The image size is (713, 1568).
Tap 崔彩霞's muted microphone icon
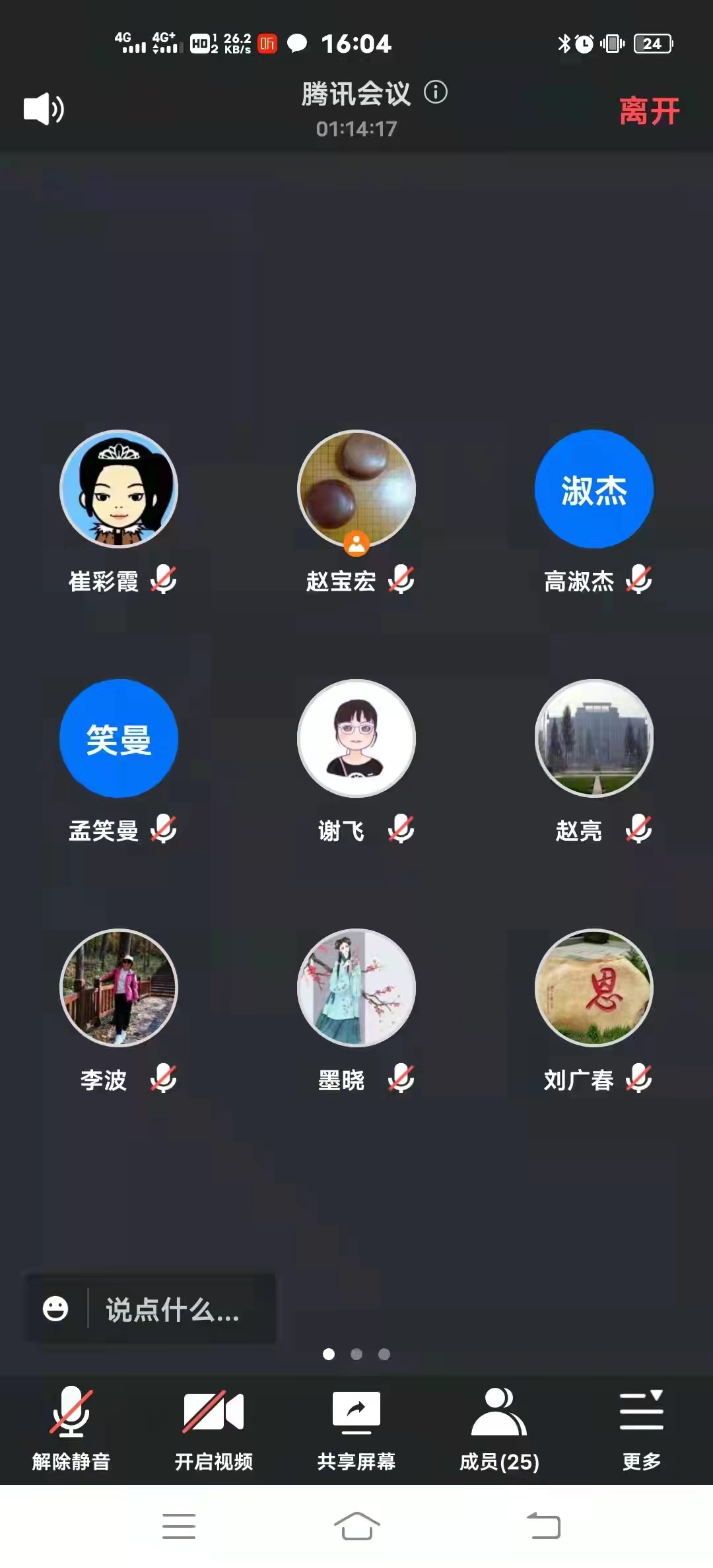coord(162,579)
